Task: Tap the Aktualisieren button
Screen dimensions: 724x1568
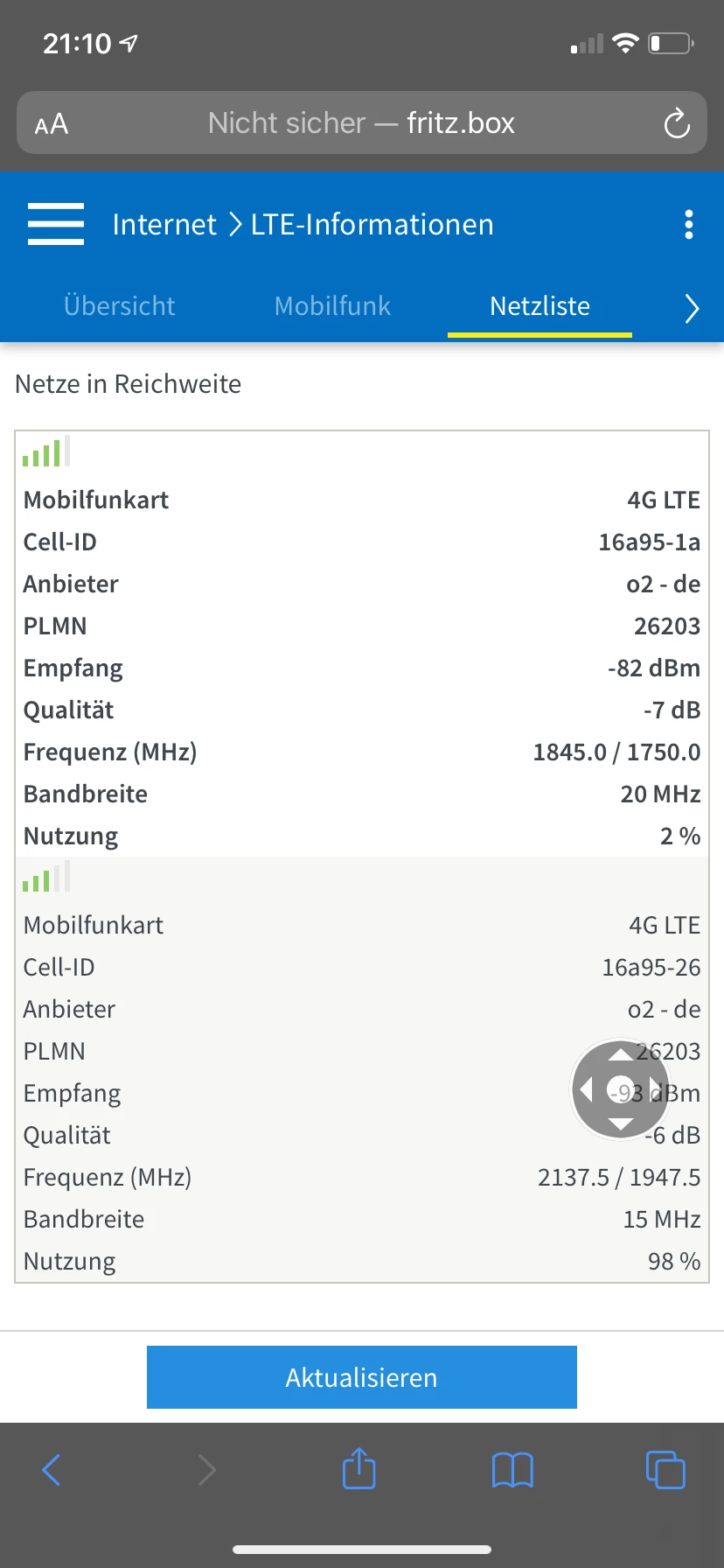Action: point(361,1377)
